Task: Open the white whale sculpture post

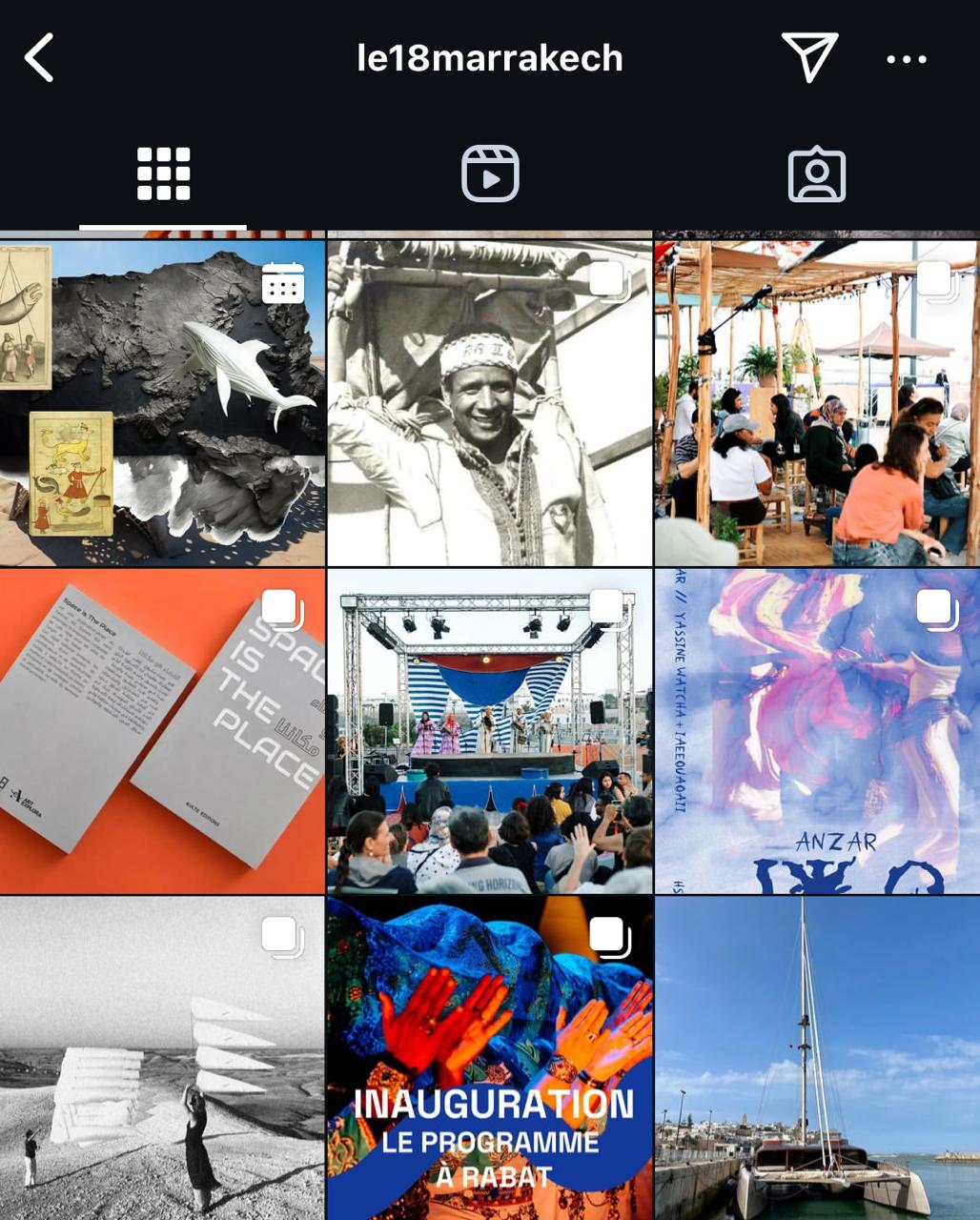Action: pos(162,402)
